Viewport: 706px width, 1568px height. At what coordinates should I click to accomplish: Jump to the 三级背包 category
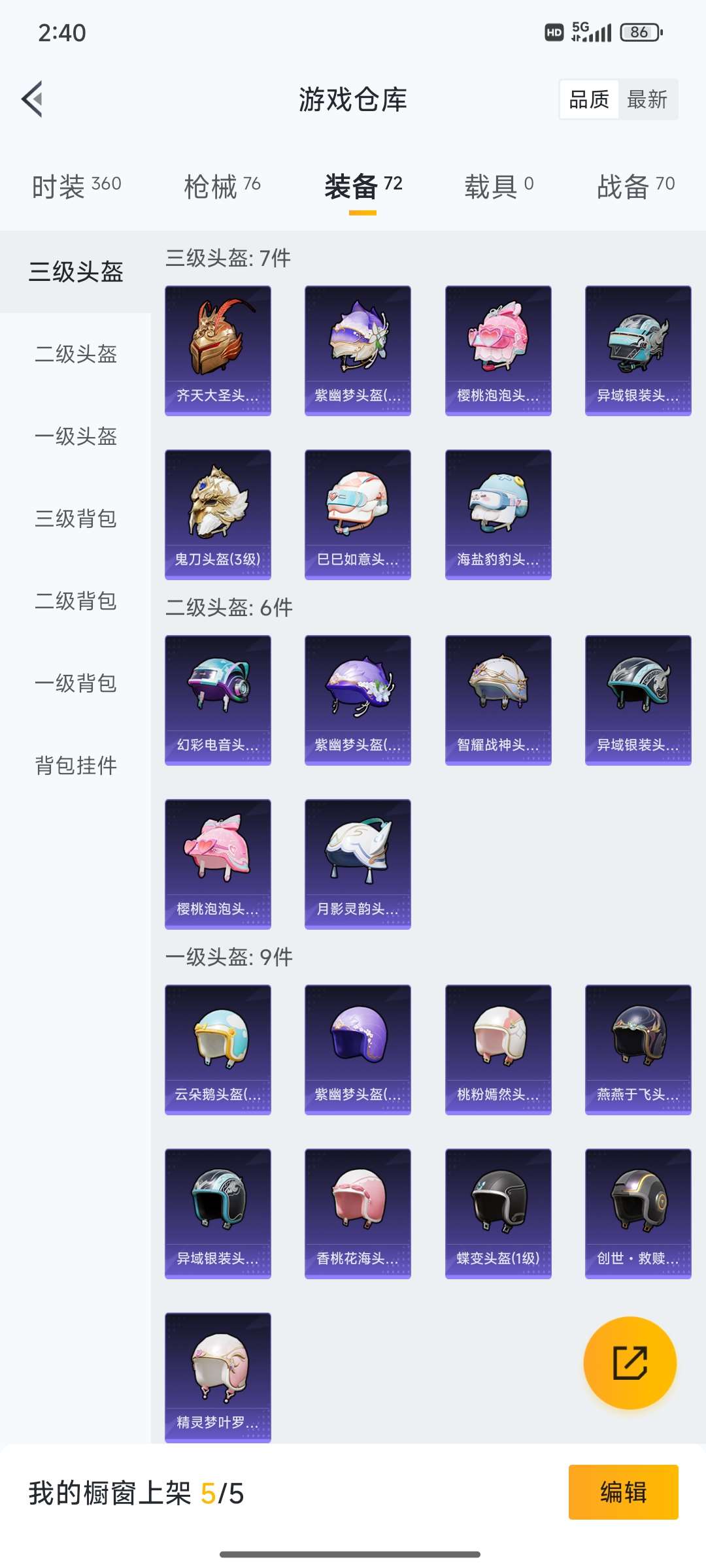(x=76, y=519)
